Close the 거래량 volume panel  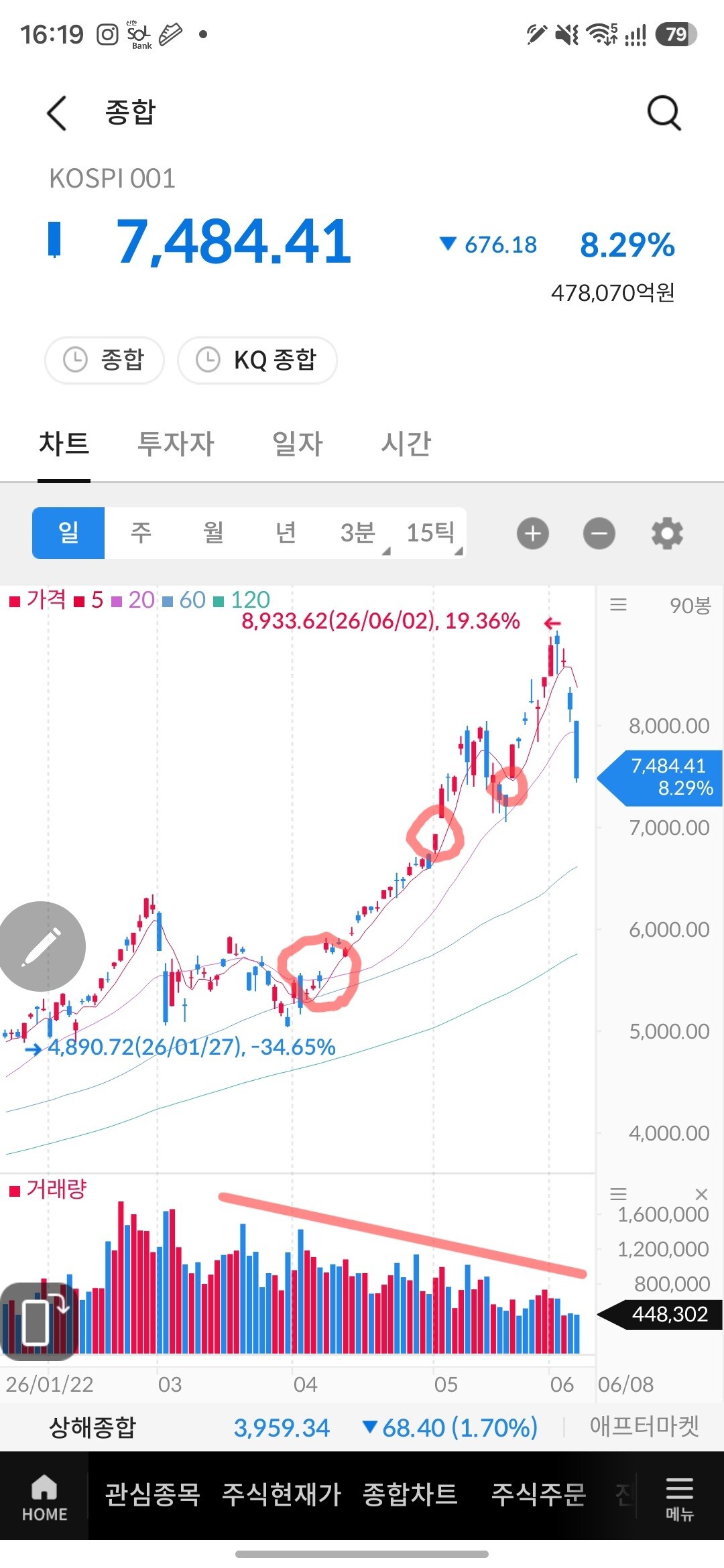pyautogui.click(x=701, y=1194)
